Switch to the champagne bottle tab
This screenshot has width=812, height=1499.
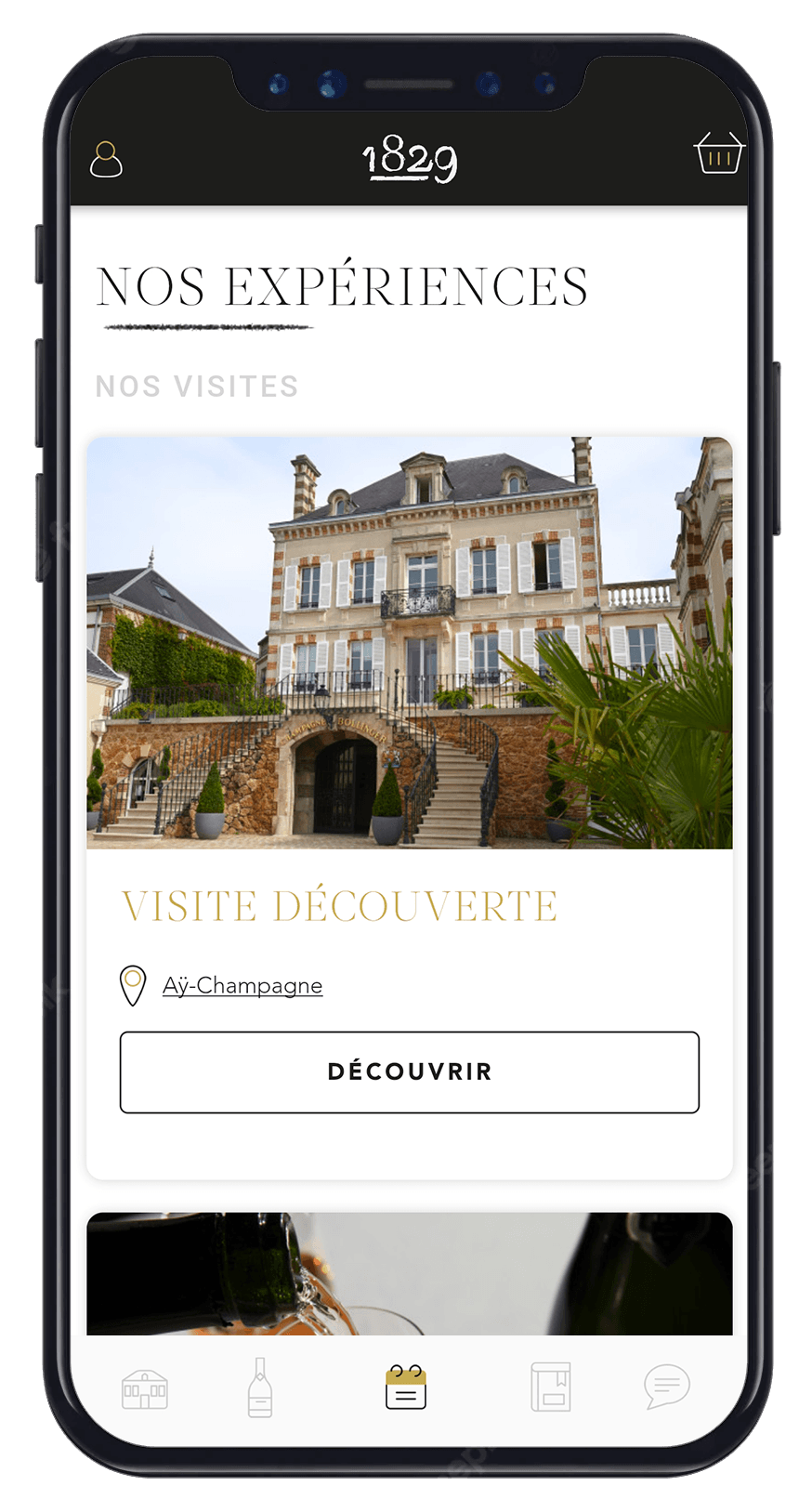point(260,1387)
